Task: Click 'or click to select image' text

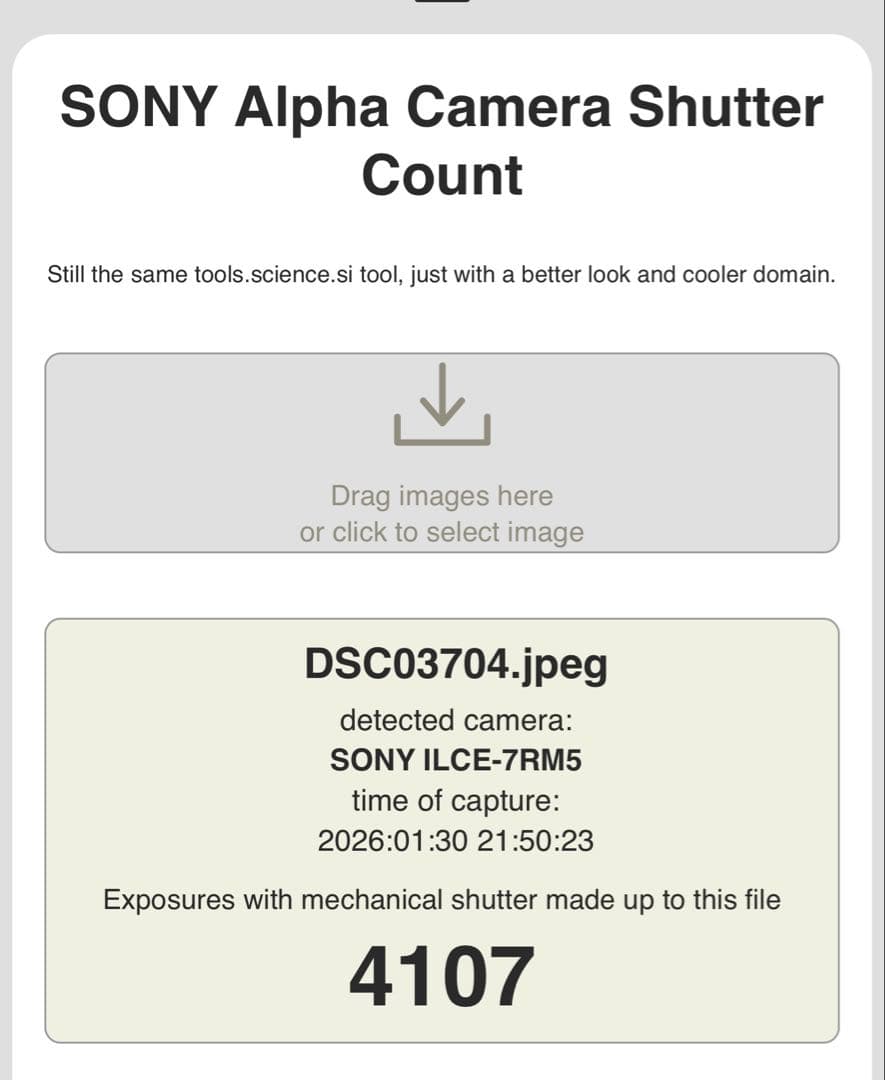Action: pos(442,531)
